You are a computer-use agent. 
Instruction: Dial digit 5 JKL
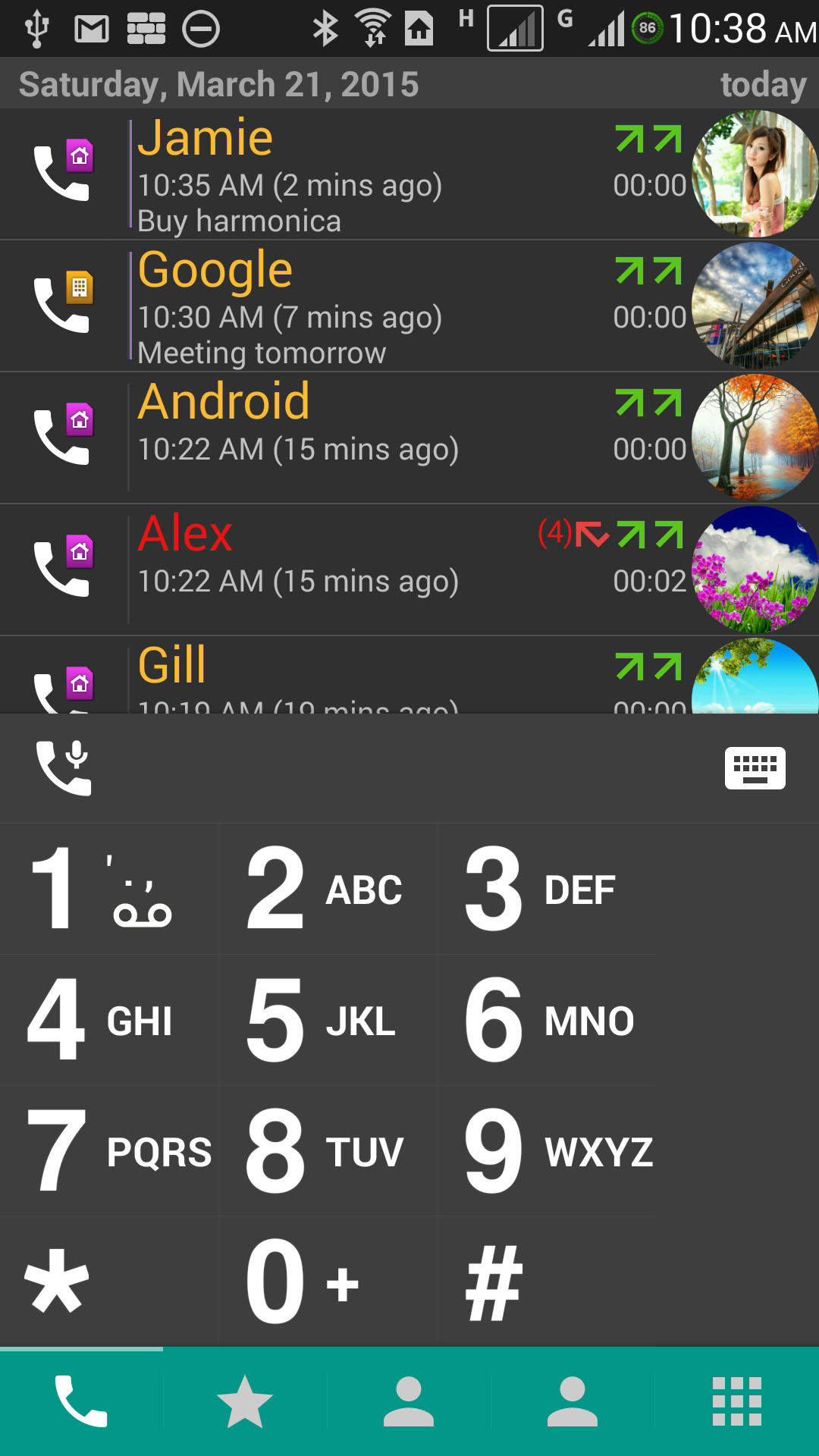pos(327,1020)
